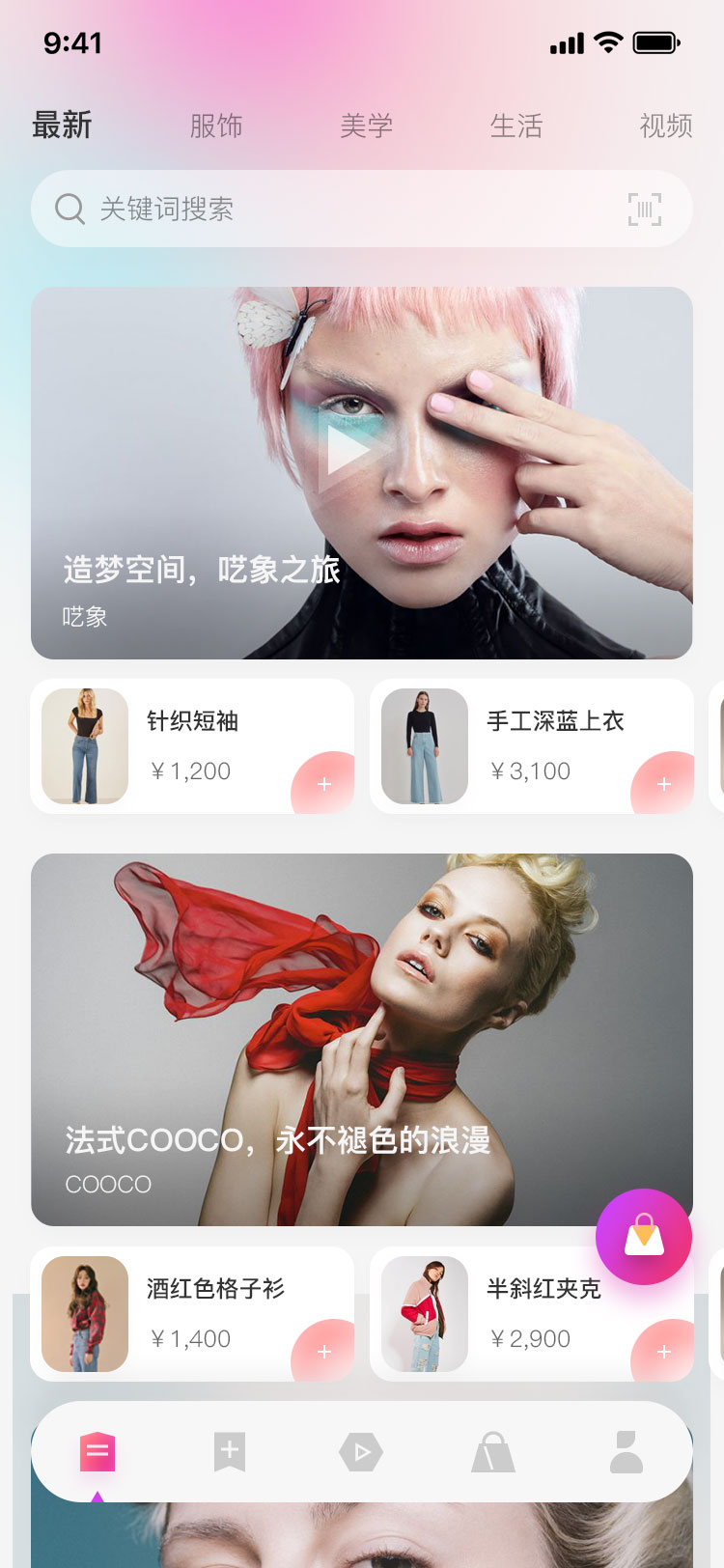724x1568 pixels.
Task: Open the barcode scanner icon
Action: pyautogui.click(x=644, y=209)
